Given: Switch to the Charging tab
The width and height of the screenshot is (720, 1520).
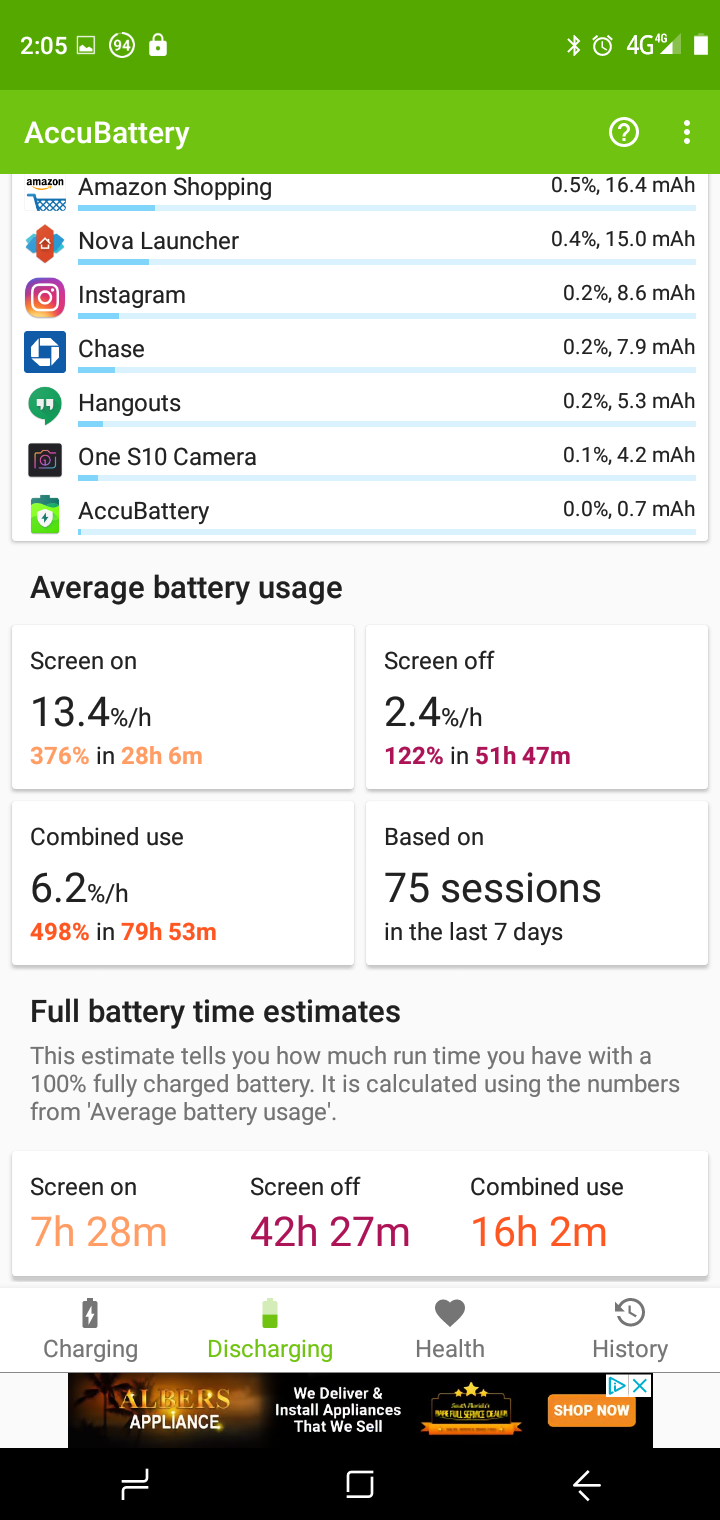Looking at the screenshot, I should point(90,1330).
